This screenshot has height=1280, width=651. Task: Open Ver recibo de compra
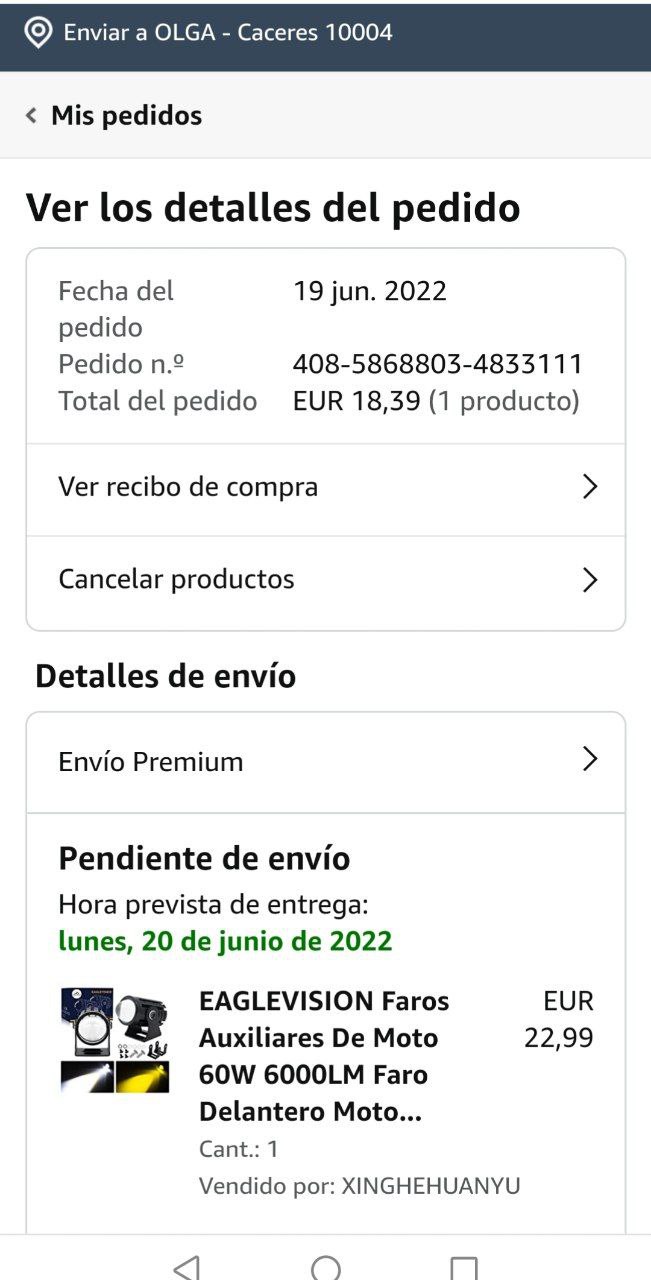point(325,488)
